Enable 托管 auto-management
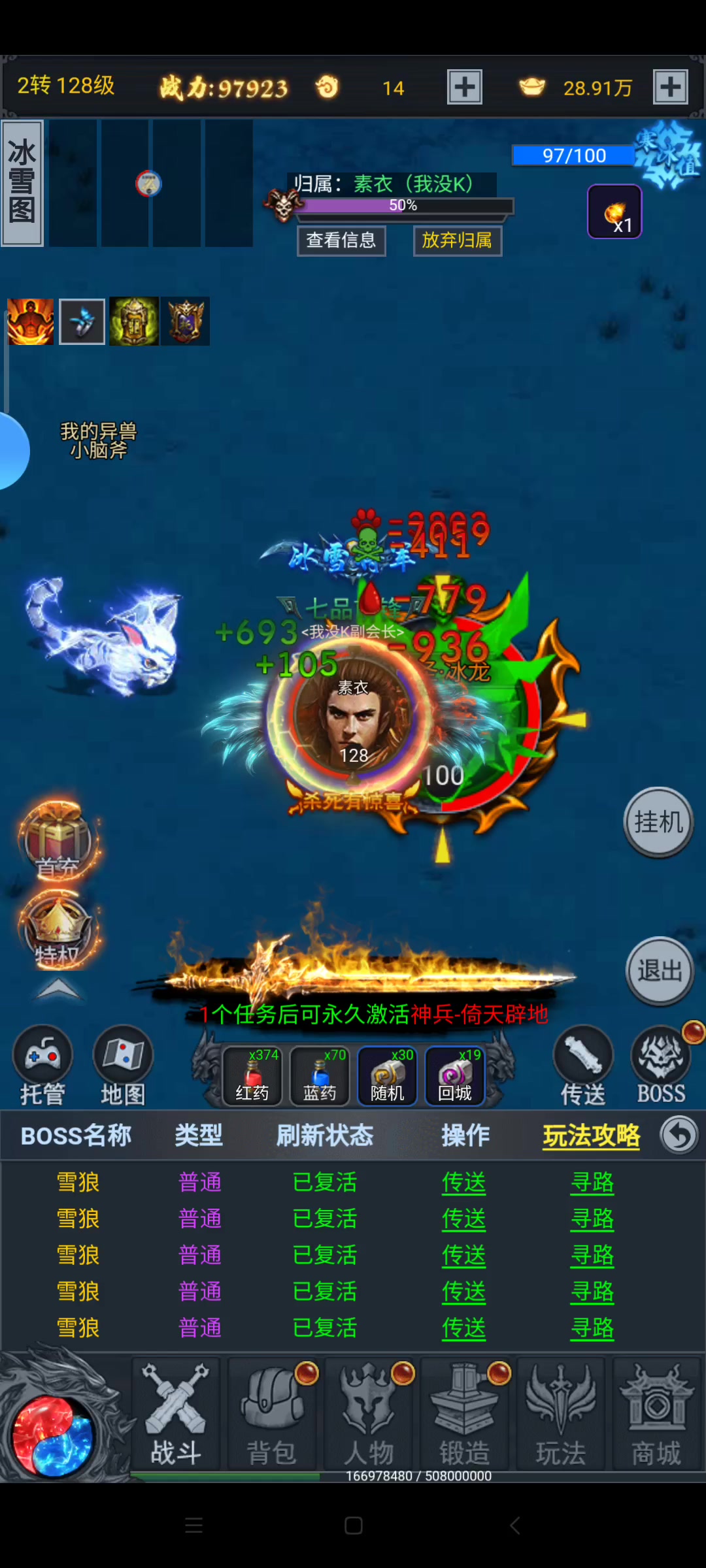 (x=42, y=1066)
